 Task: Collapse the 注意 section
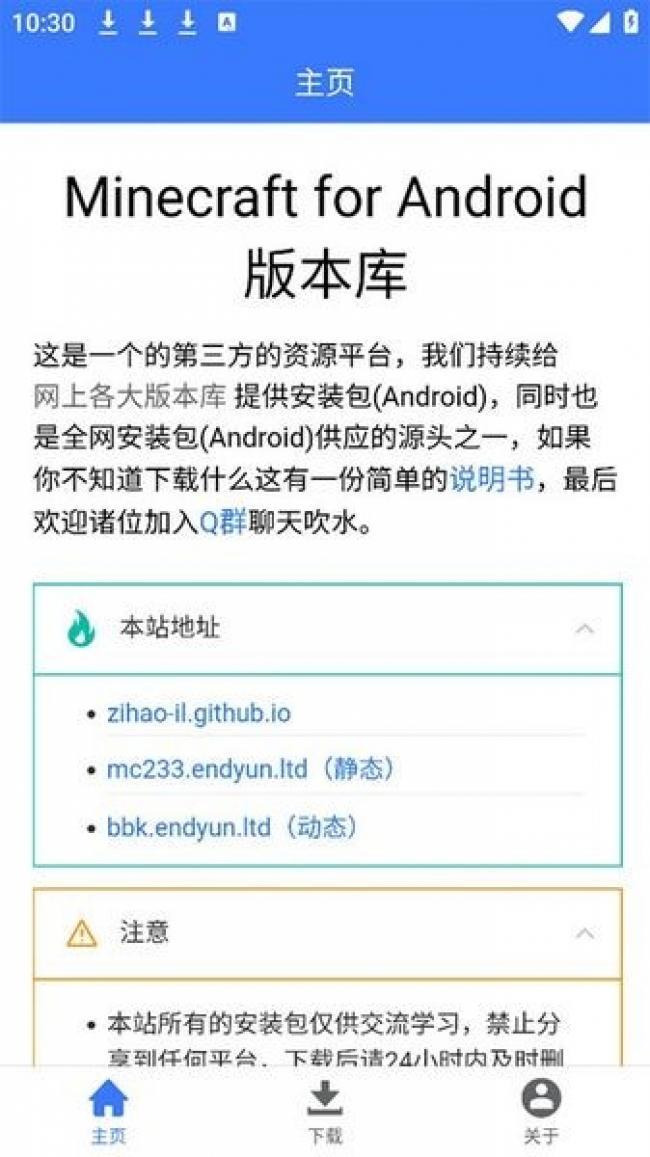point(585,933)
